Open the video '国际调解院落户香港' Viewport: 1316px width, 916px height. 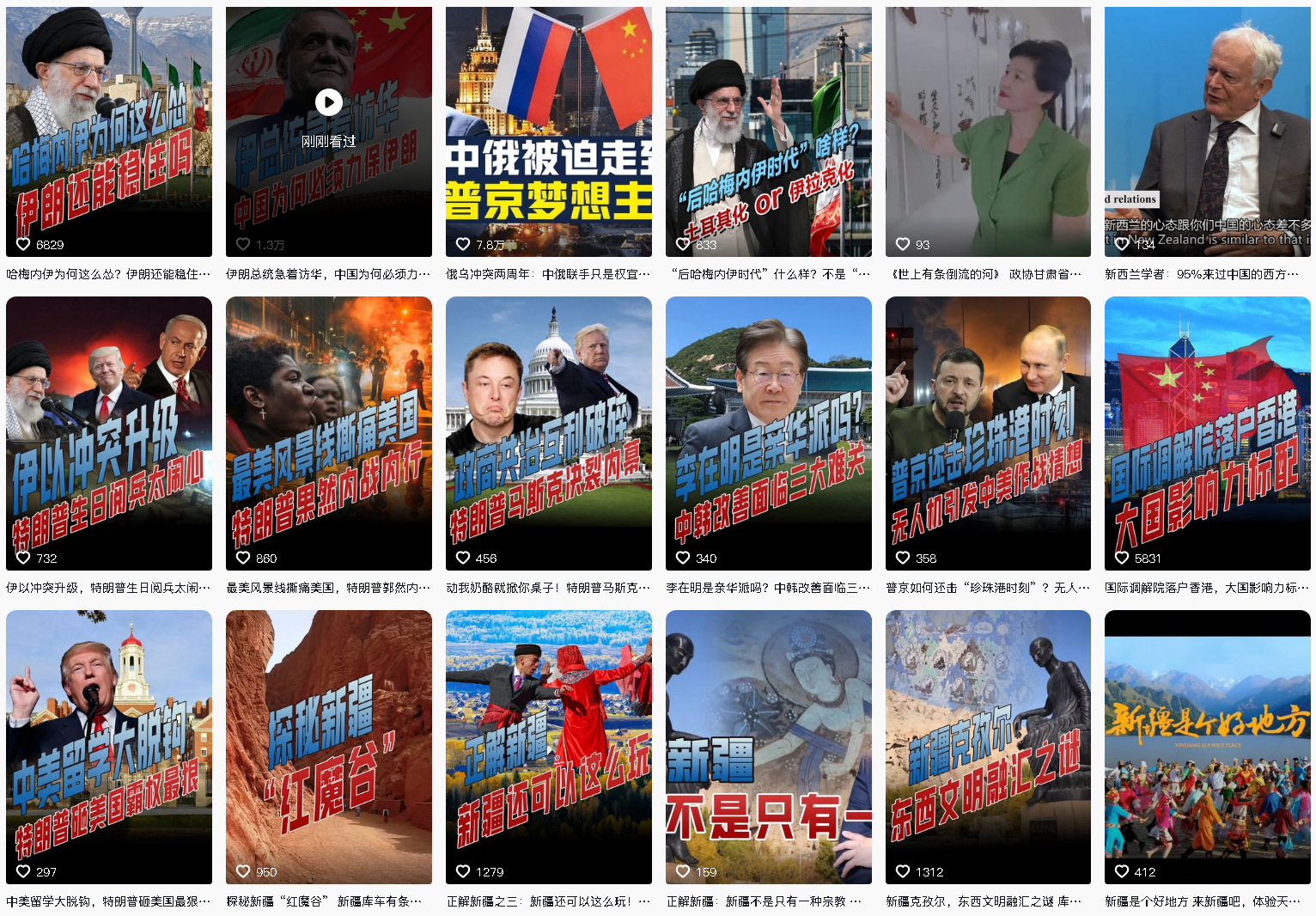pos(1207,433)
